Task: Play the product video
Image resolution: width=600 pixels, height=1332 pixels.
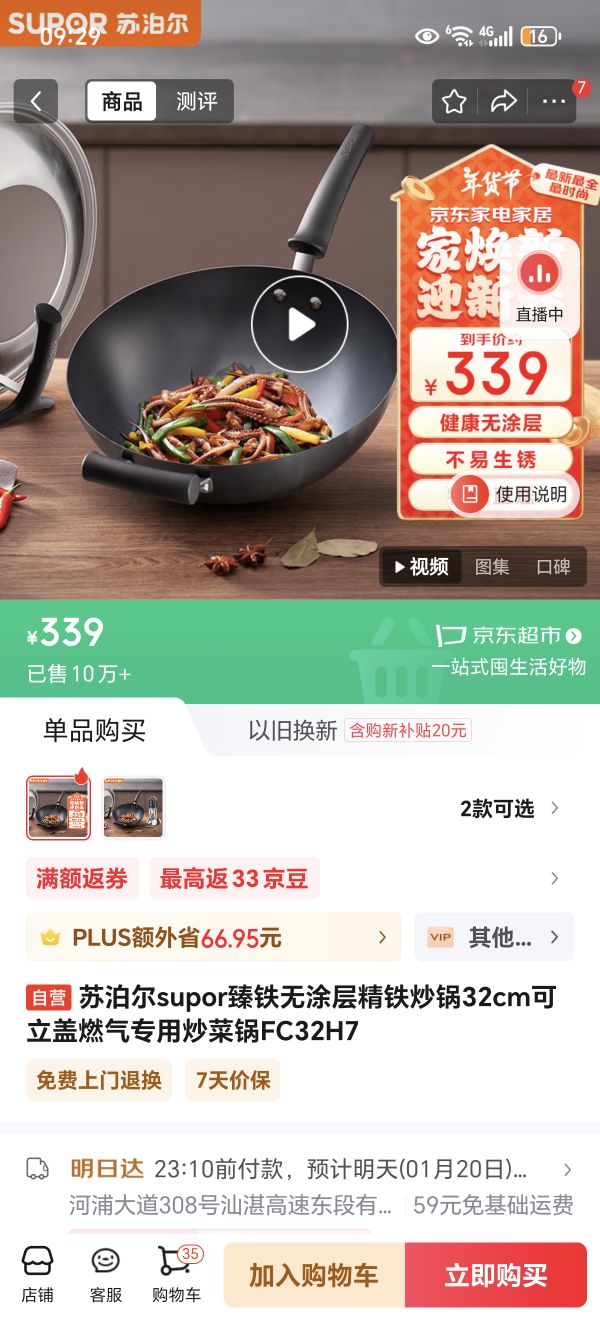Action: (300, 324)
